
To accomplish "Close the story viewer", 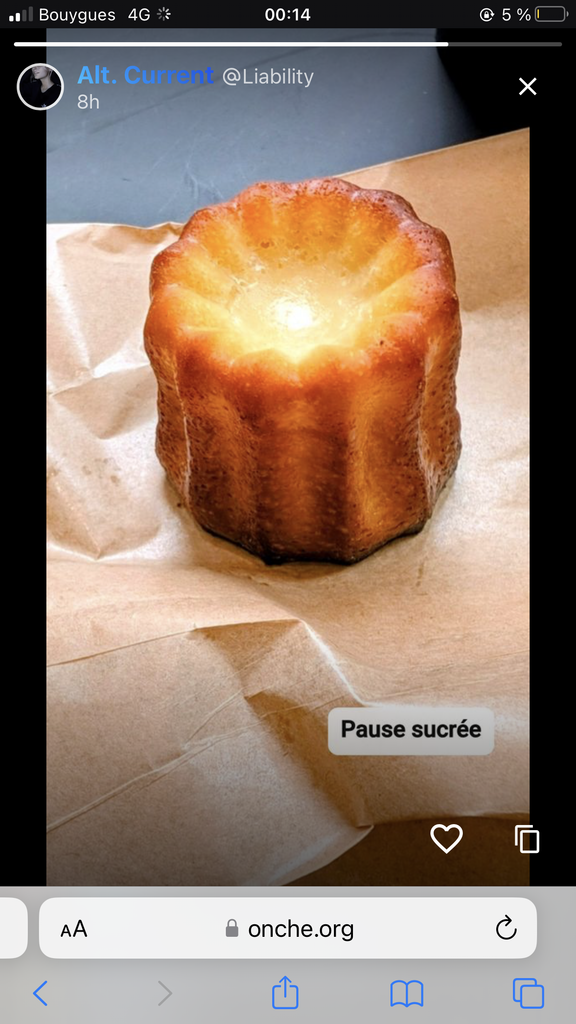I will click(x=527, y=86).
